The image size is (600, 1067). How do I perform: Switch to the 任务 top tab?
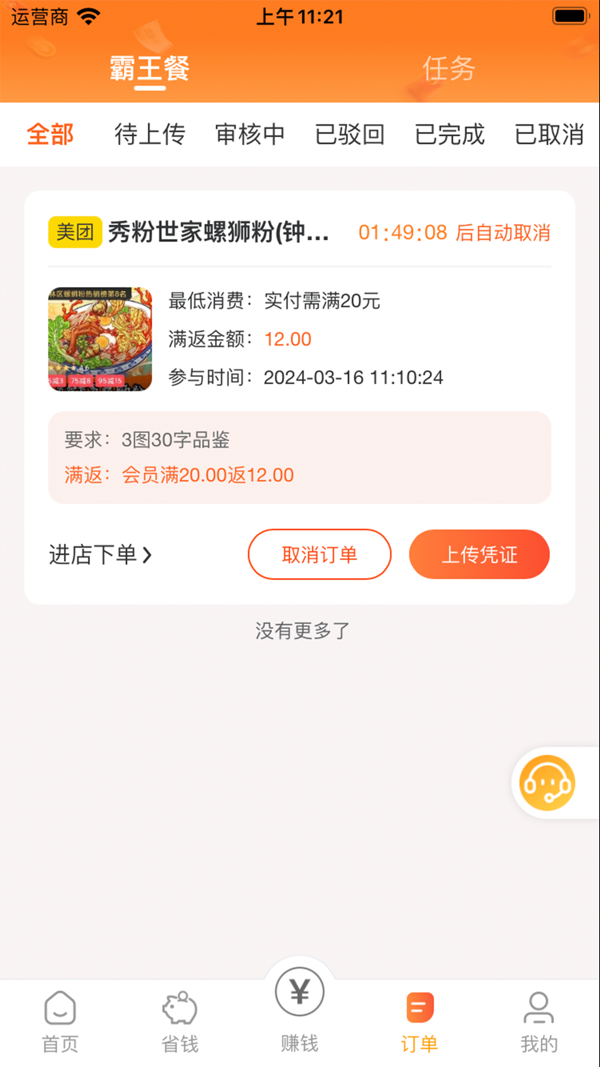click(448, 69)
